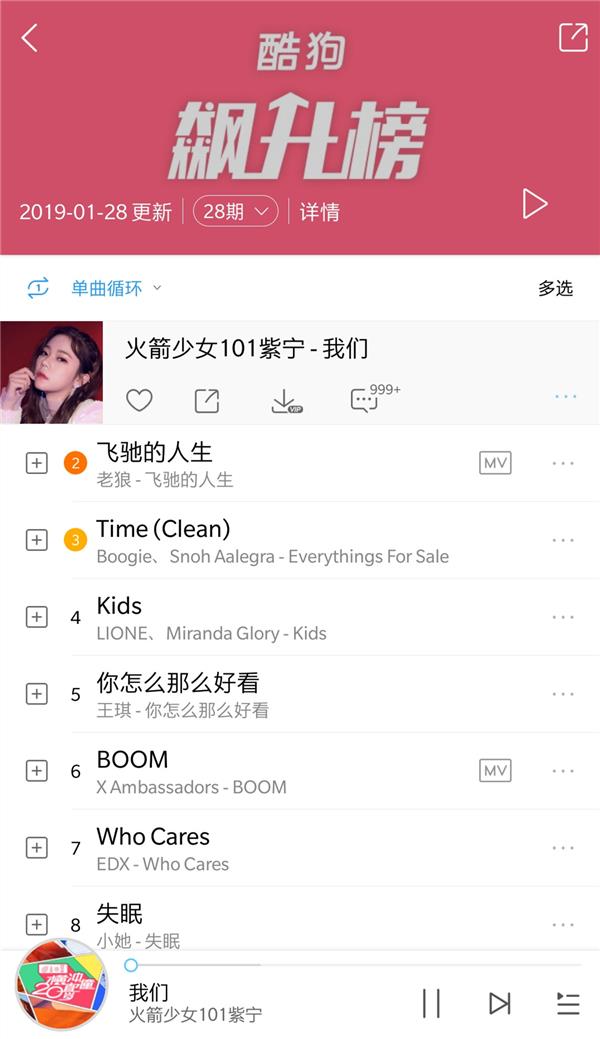Pause the currently playing song
Viewport: 600px width, 1039px height.
click(x=431, y=1003)
